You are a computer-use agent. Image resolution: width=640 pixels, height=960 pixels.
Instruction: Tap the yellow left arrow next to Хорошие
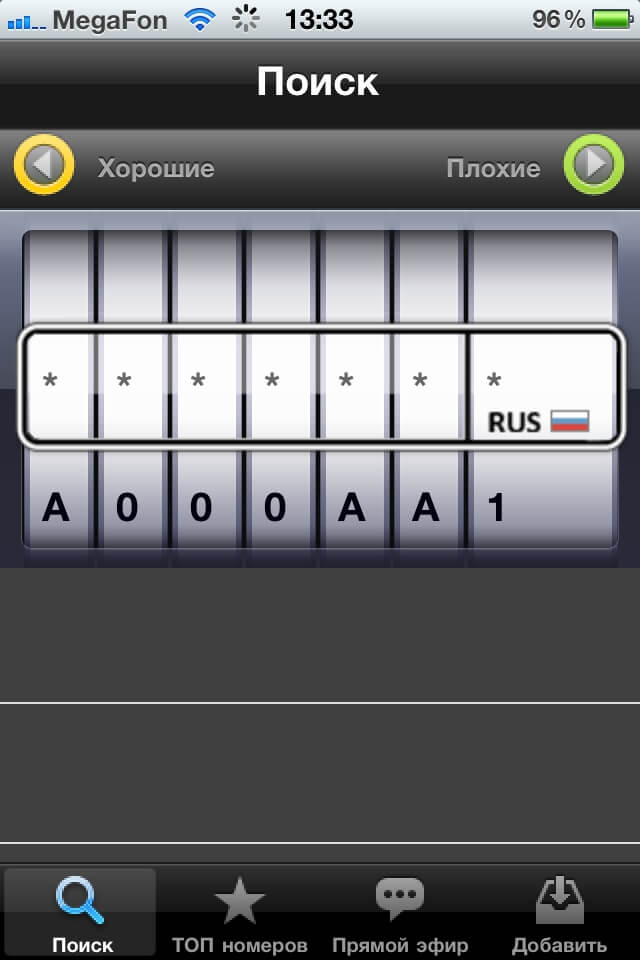[x=43, y=165]
